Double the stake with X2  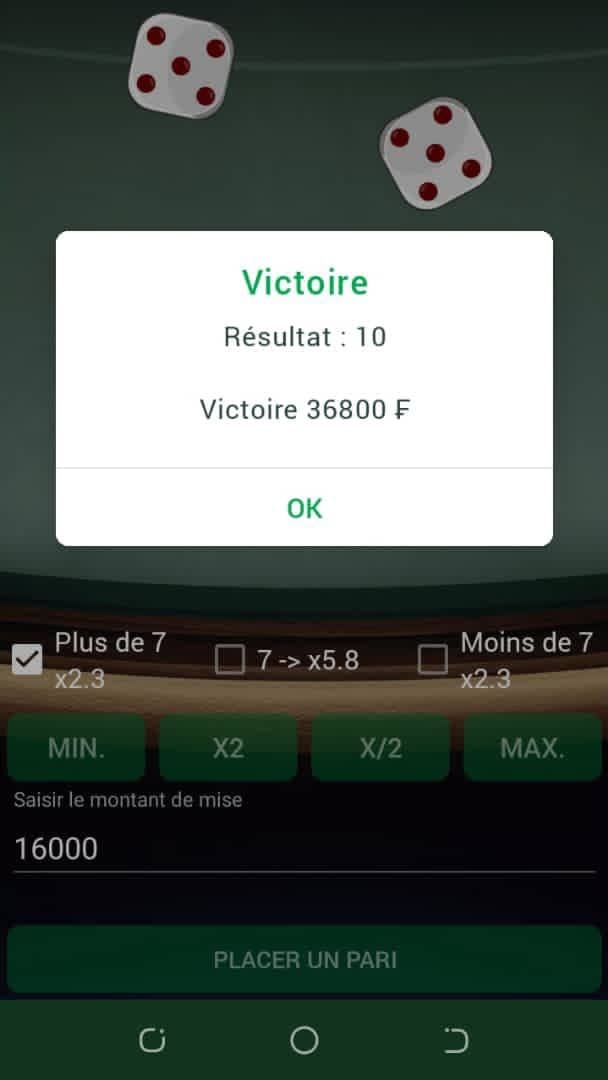228,748
